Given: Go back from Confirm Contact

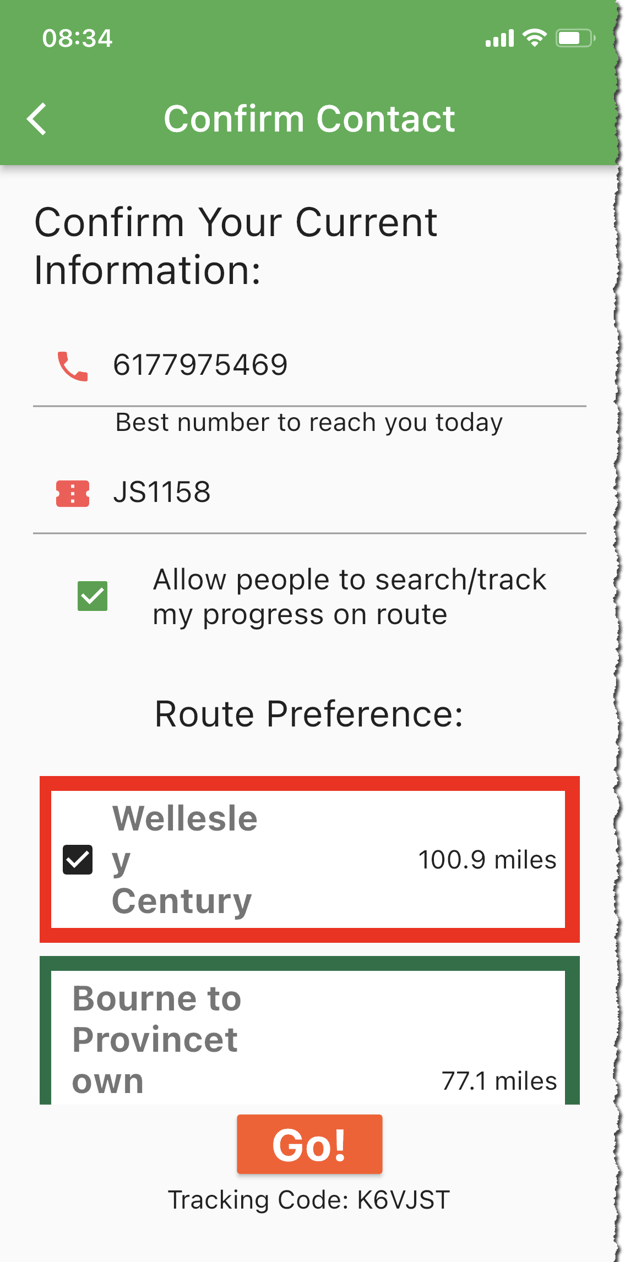Looking at the screenshot, I should [x=37, y=119].
